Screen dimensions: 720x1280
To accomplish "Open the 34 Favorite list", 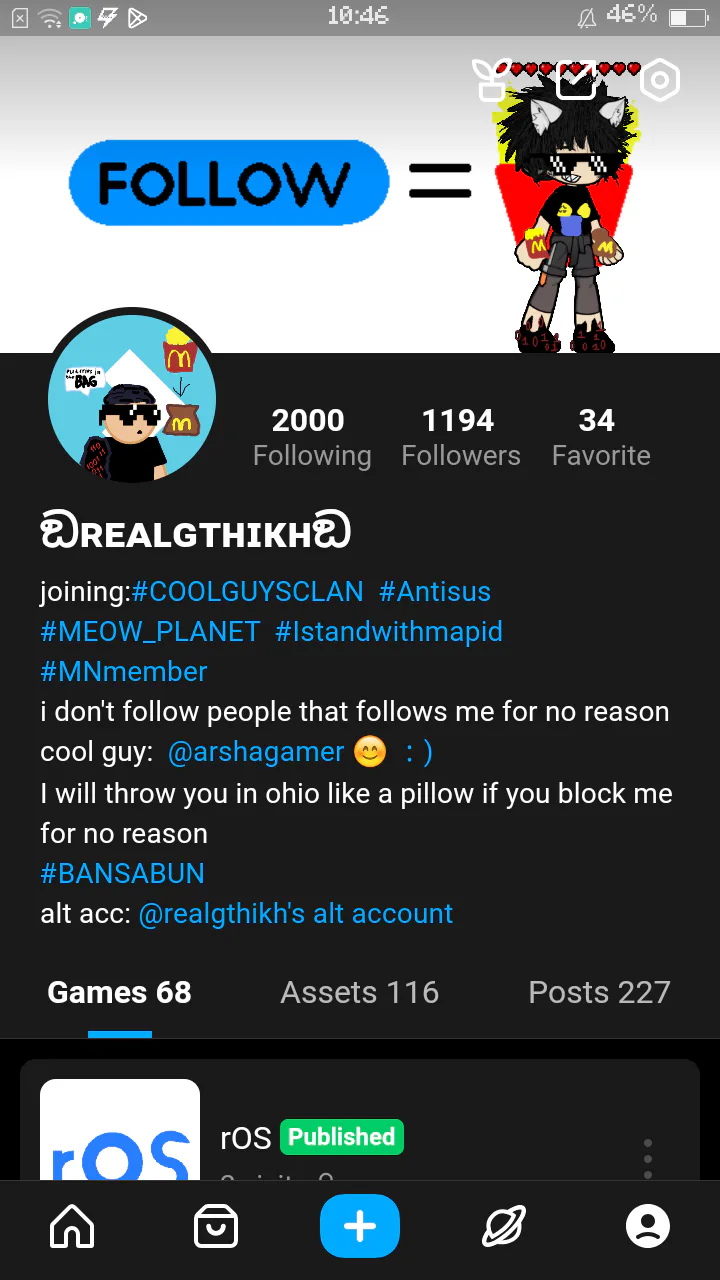I will pyautogui.click(x=600, y=437).
